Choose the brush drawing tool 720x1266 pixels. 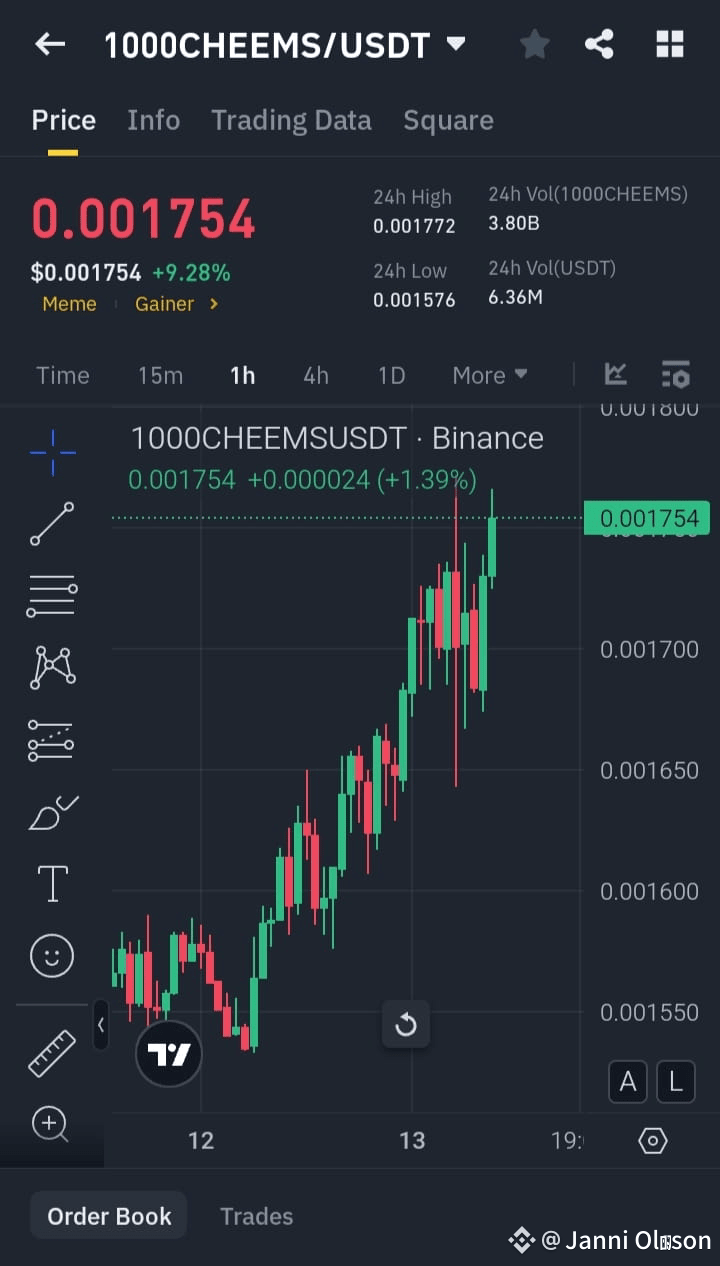tap(51, 812)
